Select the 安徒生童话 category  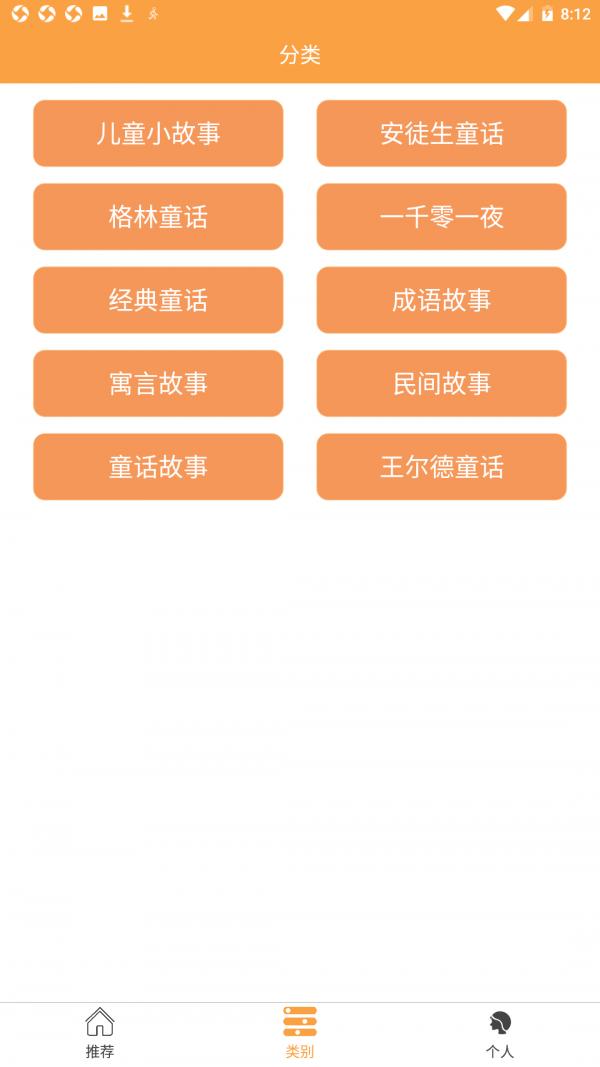coord(441,133)
